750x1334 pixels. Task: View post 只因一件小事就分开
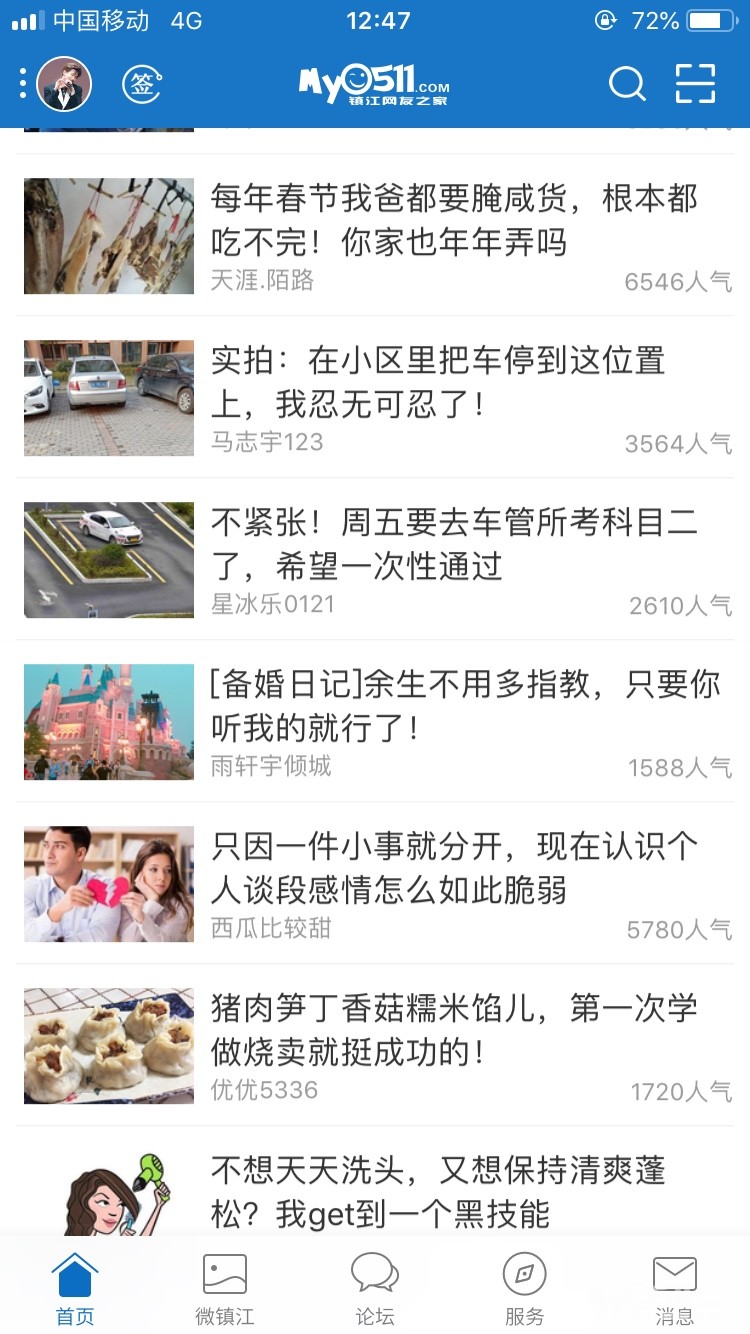pos(454,868)
